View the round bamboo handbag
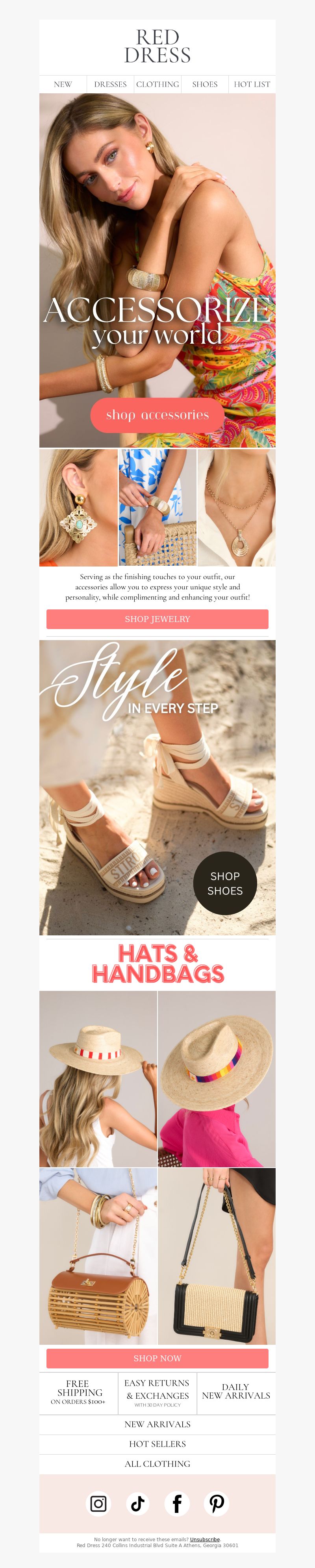The image size is (315, 1568). pyautogui.click(x=98, y=1256)
